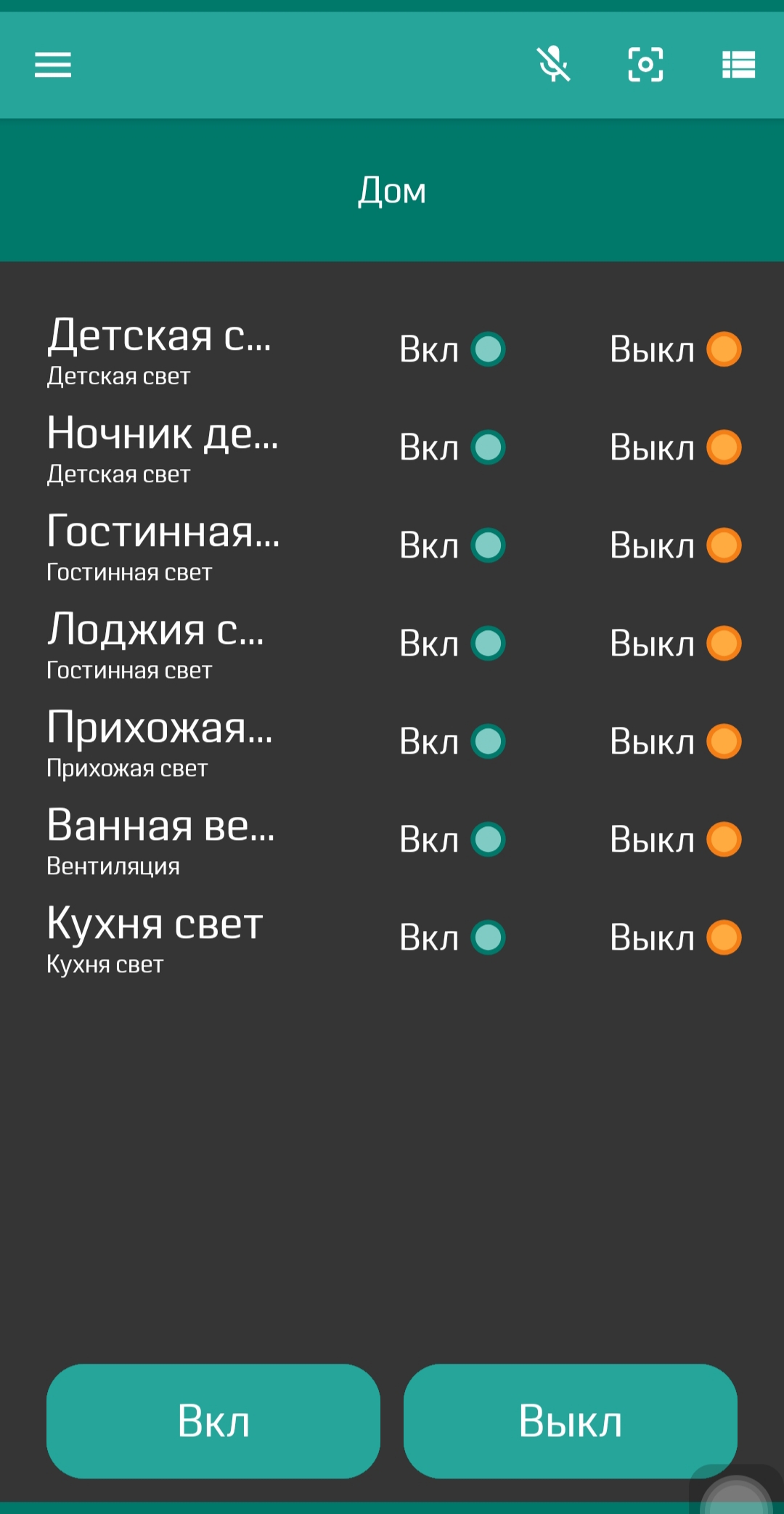
Task: Choose Вкл for the Гостинная... row
Action: (452, 545)
